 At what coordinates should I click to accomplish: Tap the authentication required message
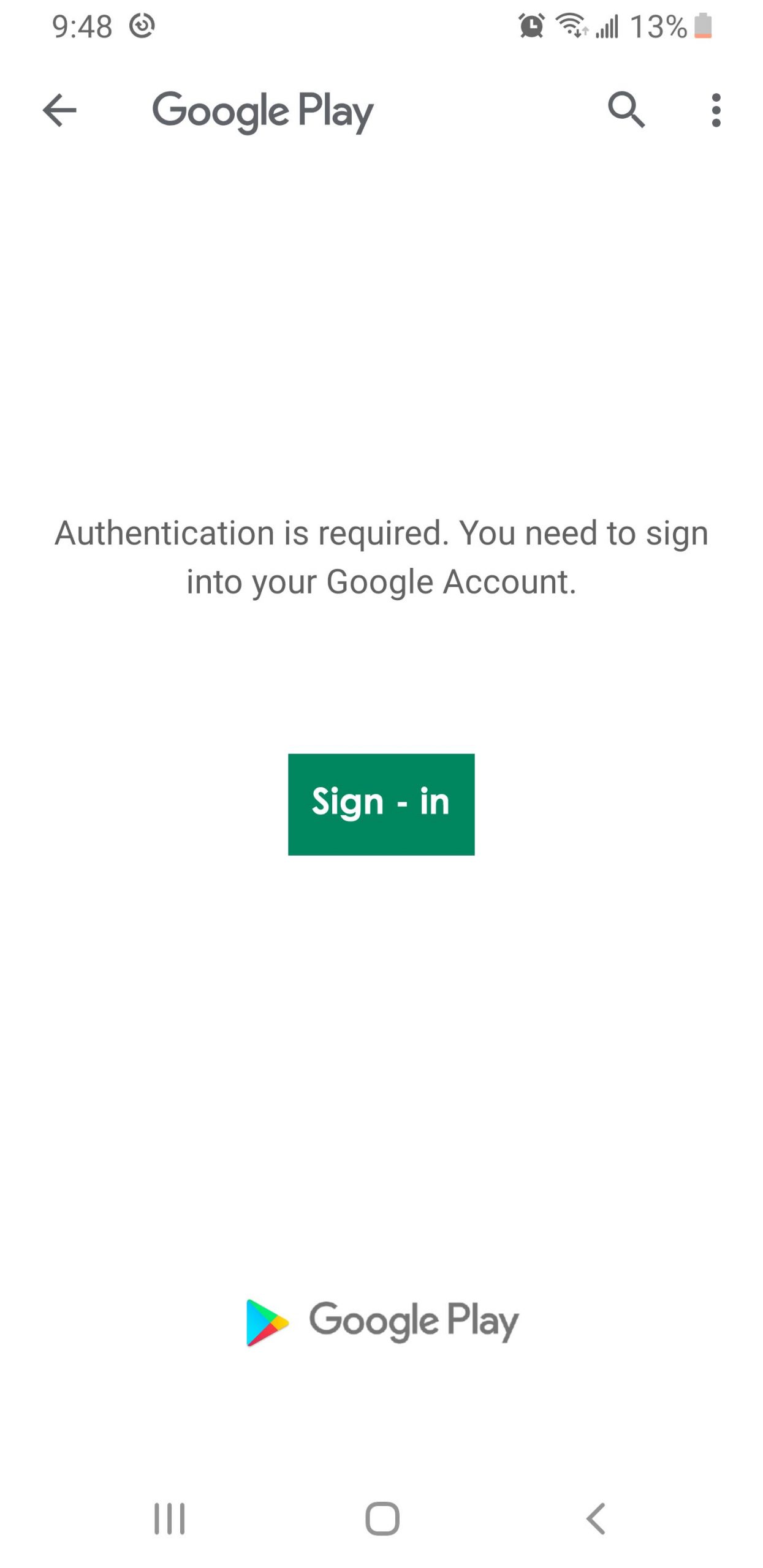click(381, 557)
